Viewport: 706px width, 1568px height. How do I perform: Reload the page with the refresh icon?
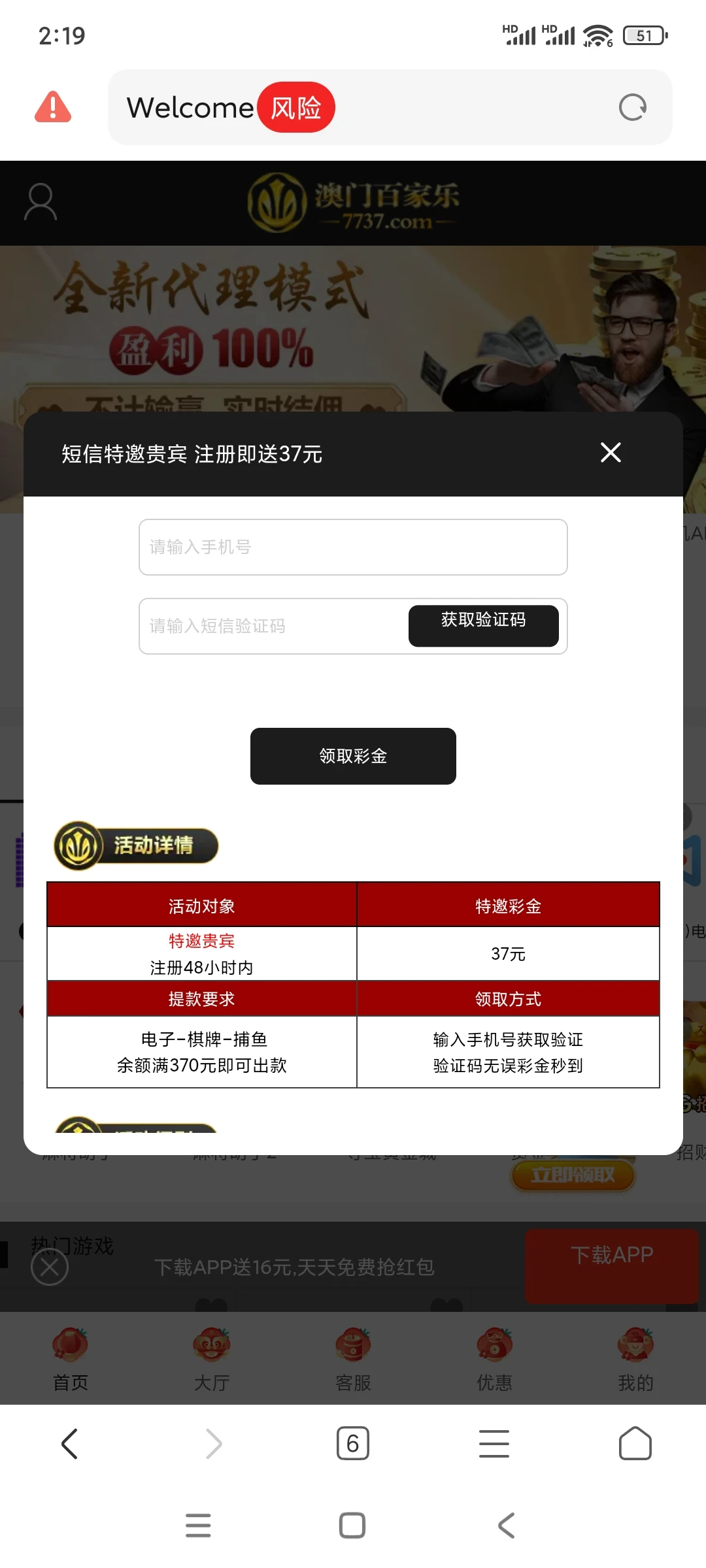pyautogui.click(x=632, y=108)
